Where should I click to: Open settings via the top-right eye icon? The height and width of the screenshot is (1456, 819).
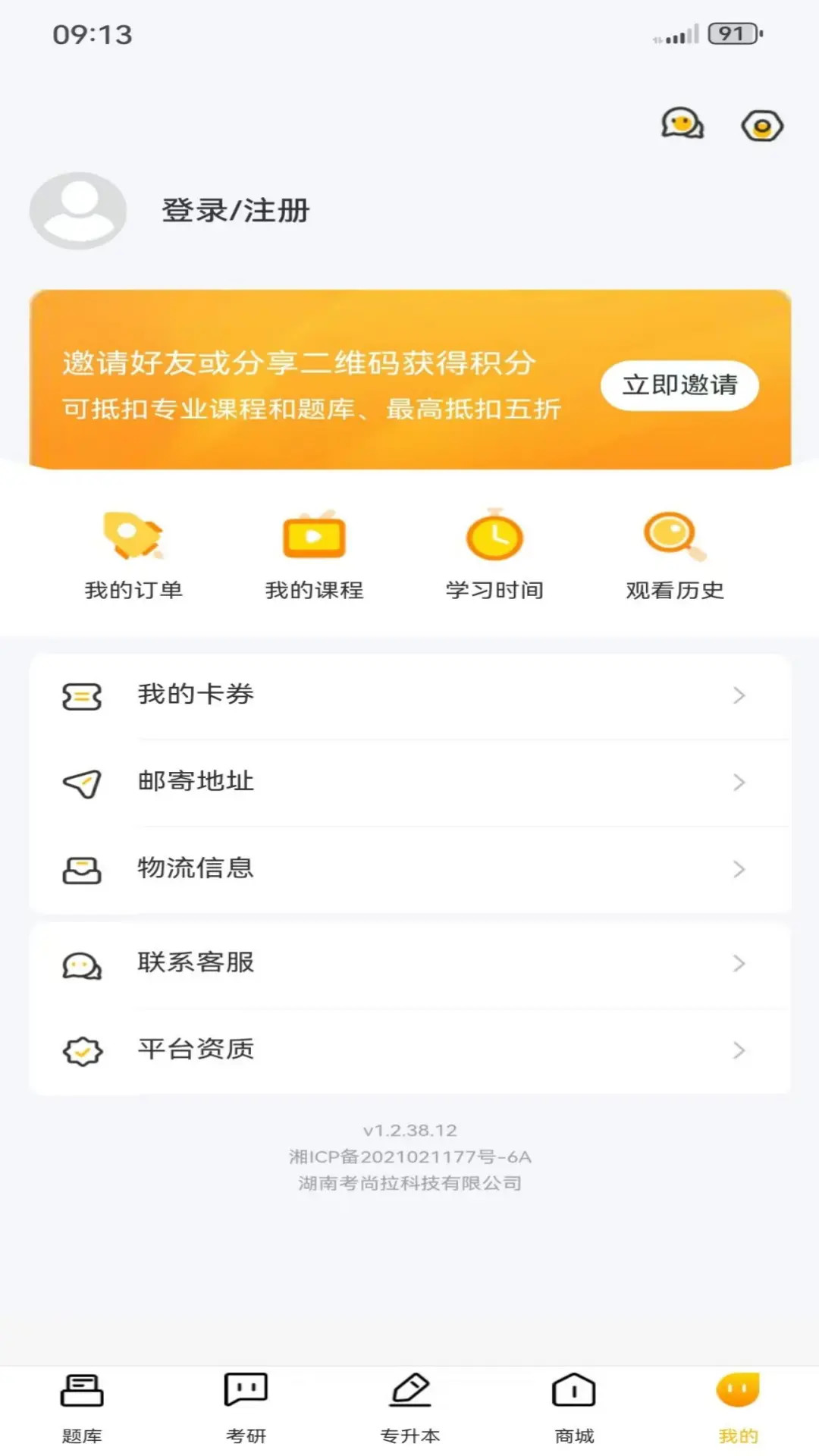point(761,127)
